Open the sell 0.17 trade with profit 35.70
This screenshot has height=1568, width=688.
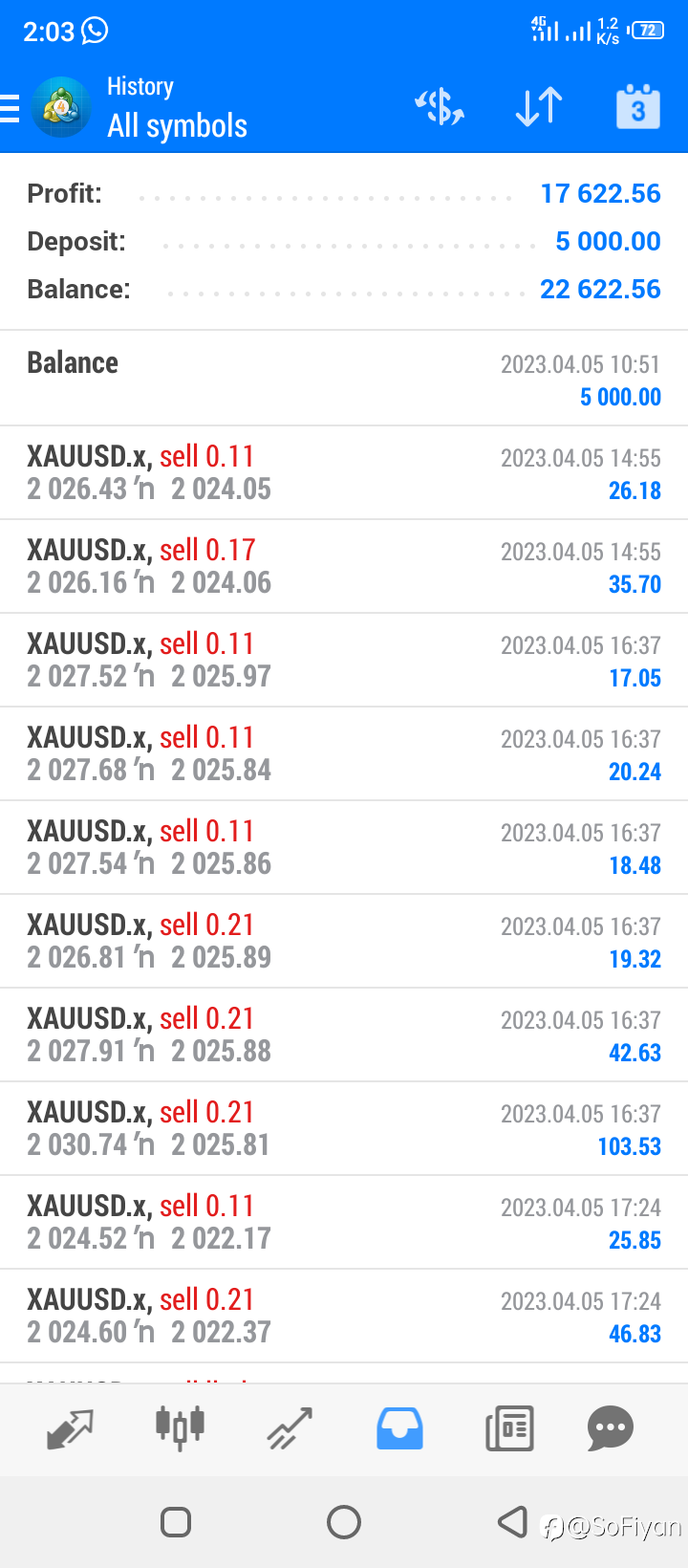coord(344,567)
